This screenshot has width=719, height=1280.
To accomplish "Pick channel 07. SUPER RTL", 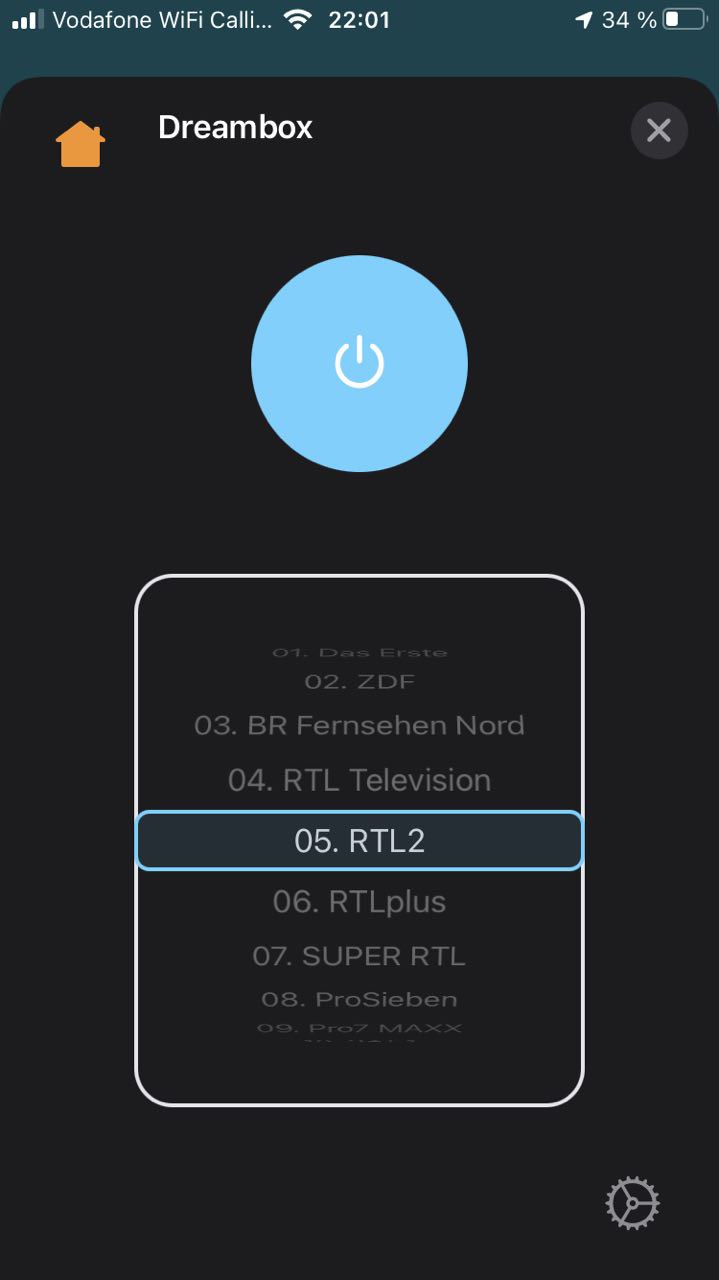I will (x=359, y=956).
